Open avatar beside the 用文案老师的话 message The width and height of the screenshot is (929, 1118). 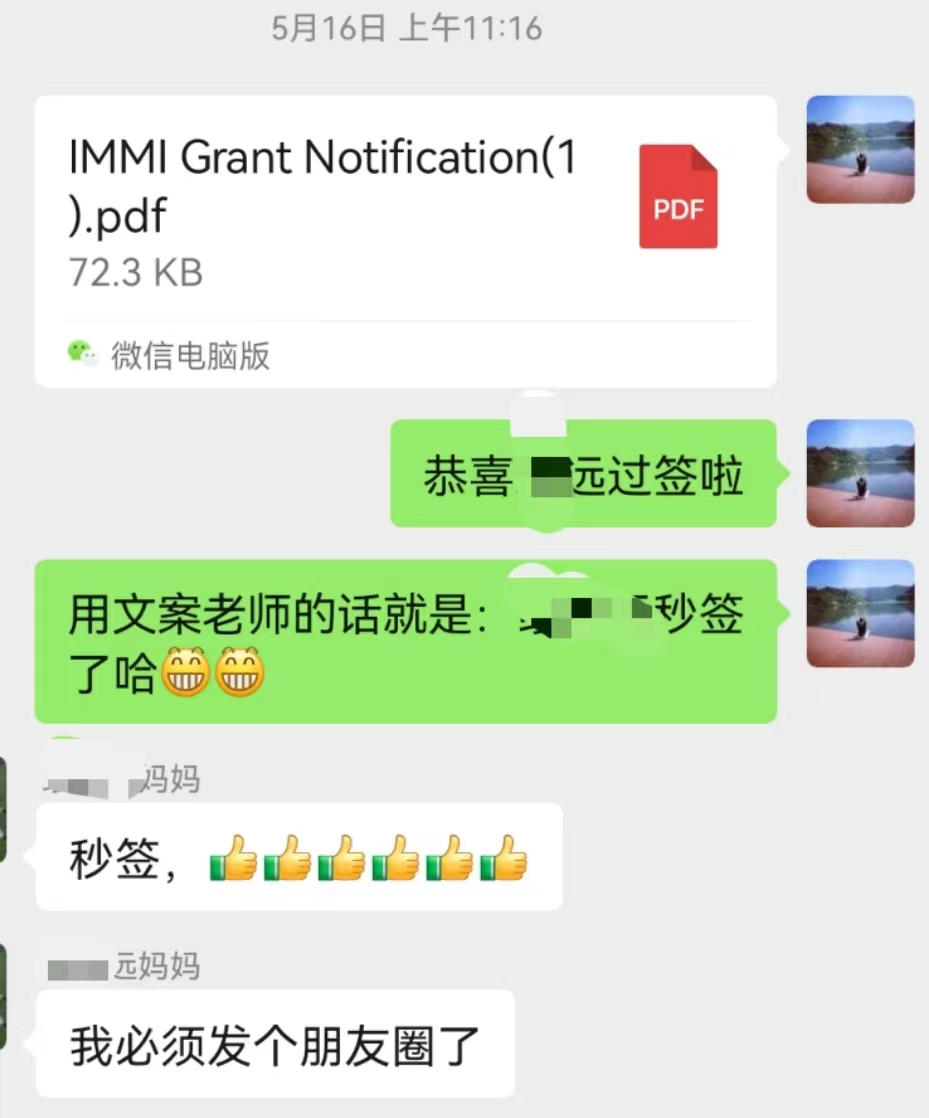(x=860, y=613)
